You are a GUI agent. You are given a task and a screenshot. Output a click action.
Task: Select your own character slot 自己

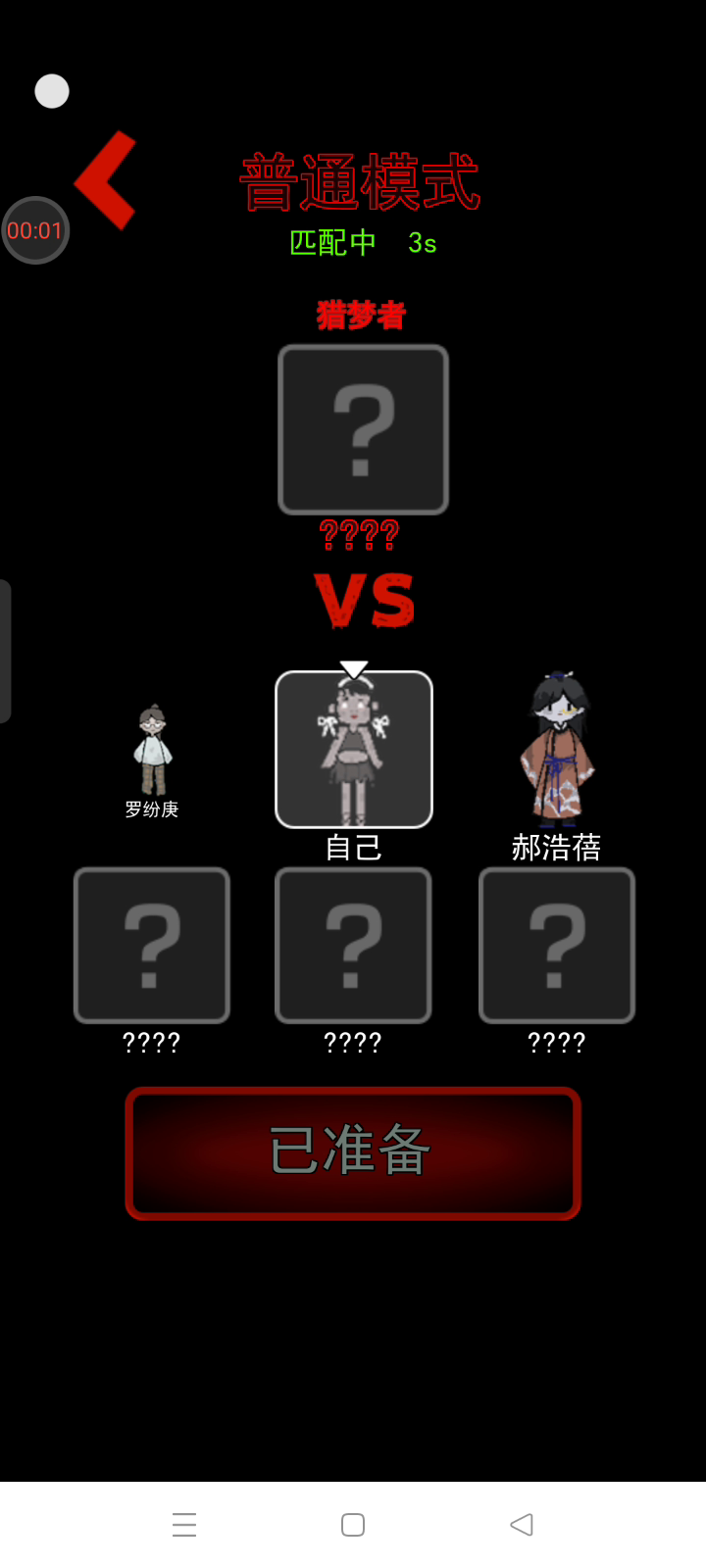[353, 750]
